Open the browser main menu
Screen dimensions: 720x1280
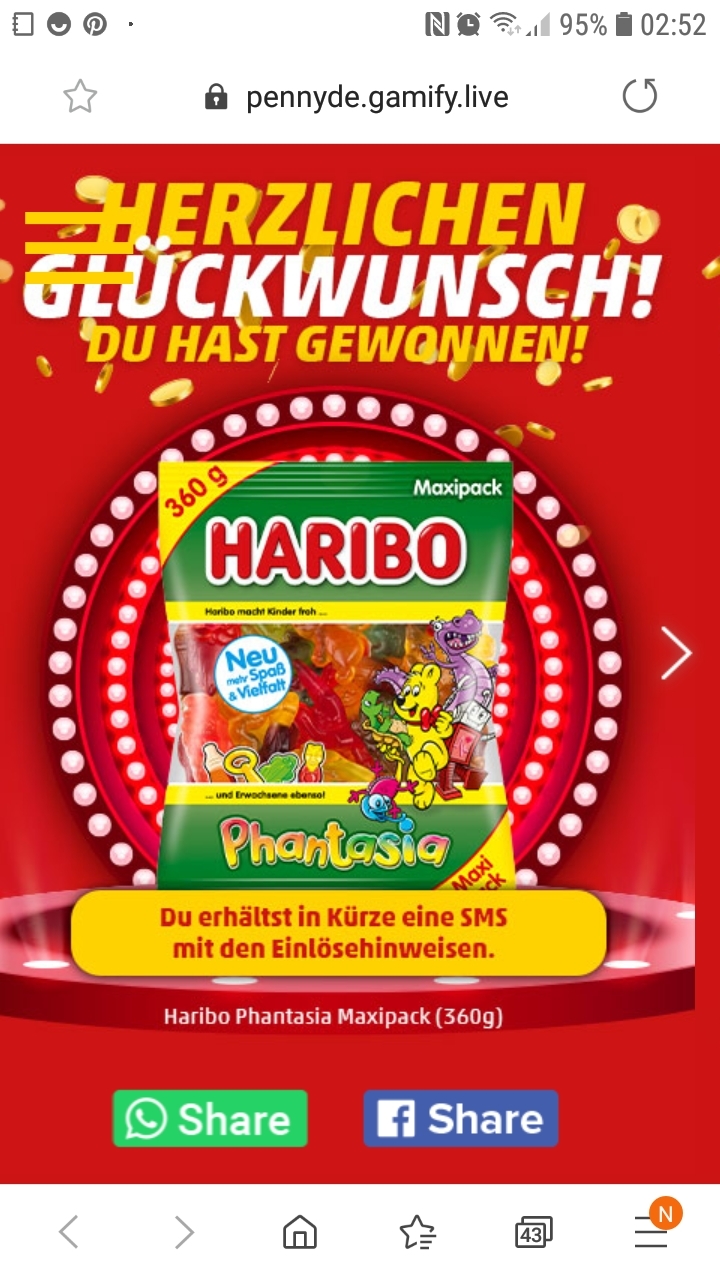651,1232
